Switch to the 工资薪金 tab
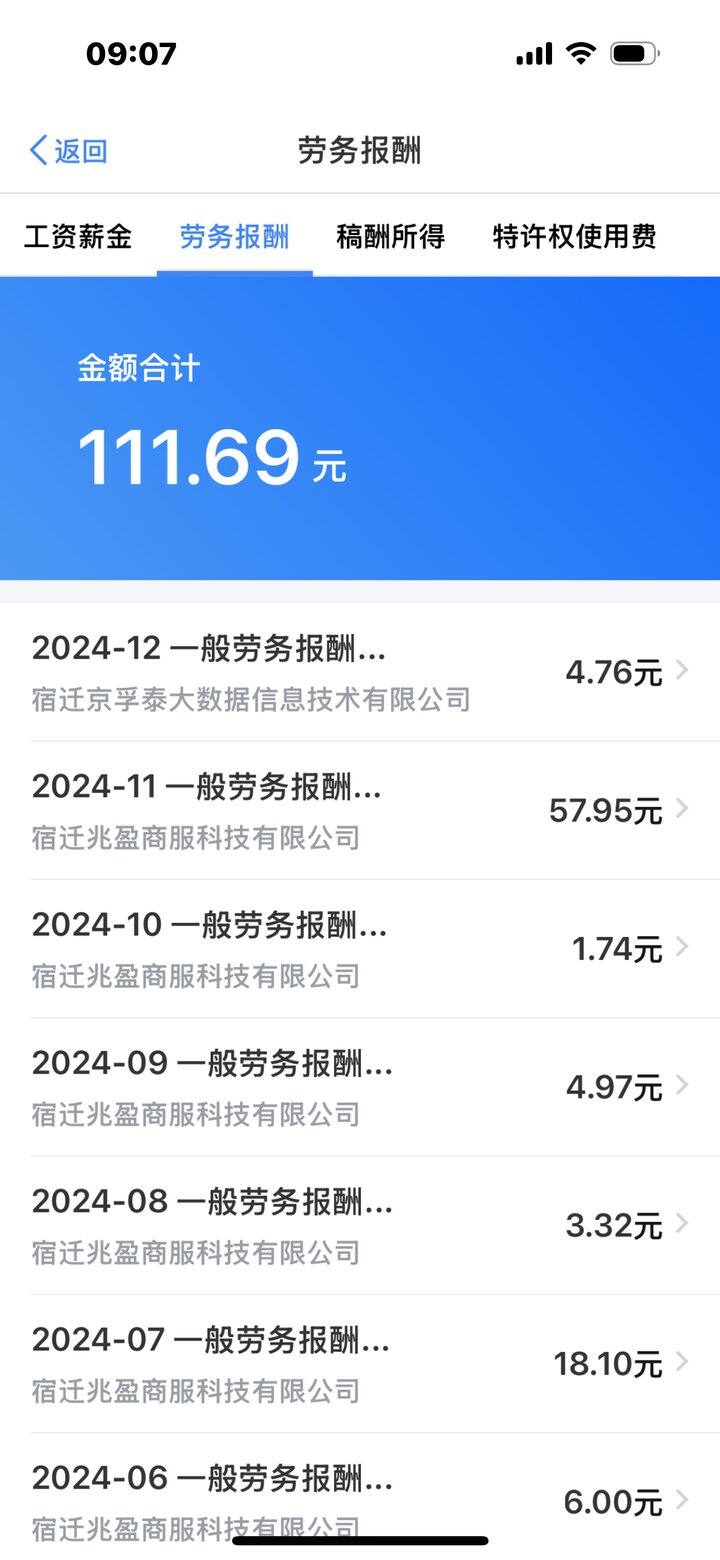This screenshot has width=720, height=1560. [78, 237]
